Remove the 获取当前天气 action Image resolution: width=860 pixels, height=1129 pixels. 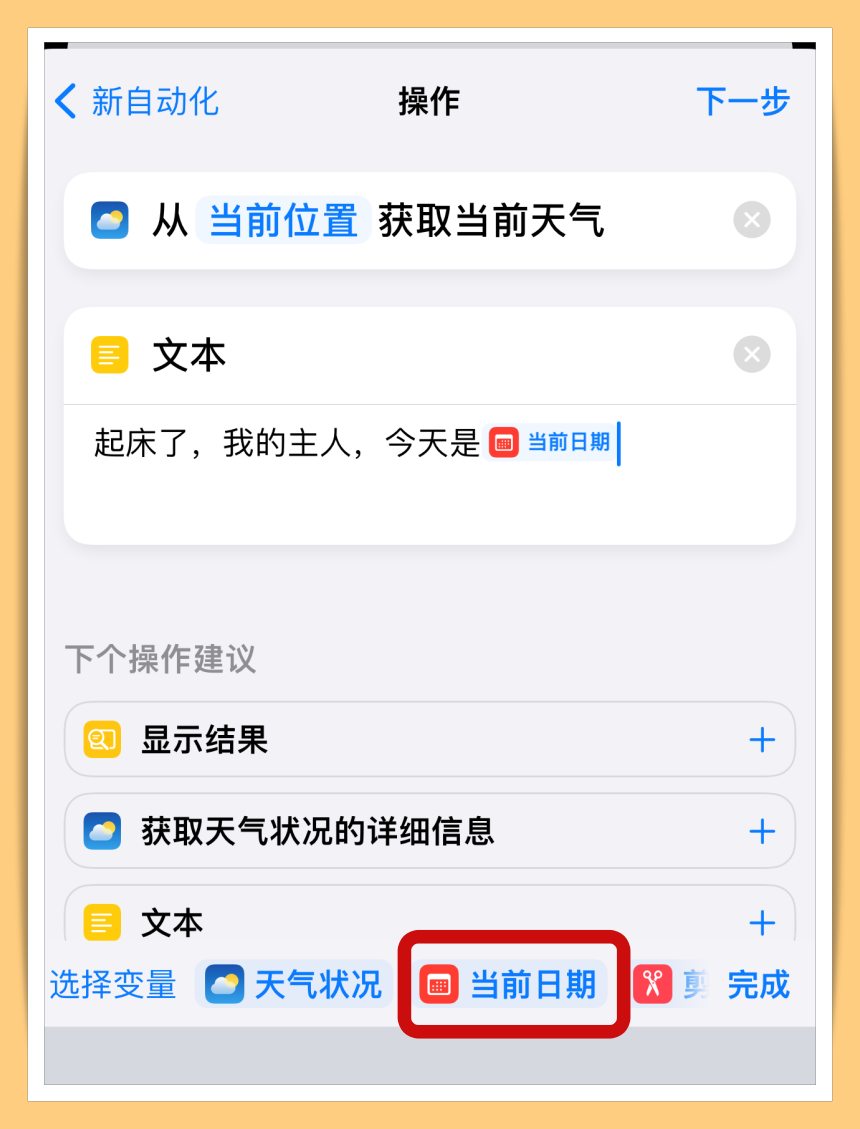point(752,220)
